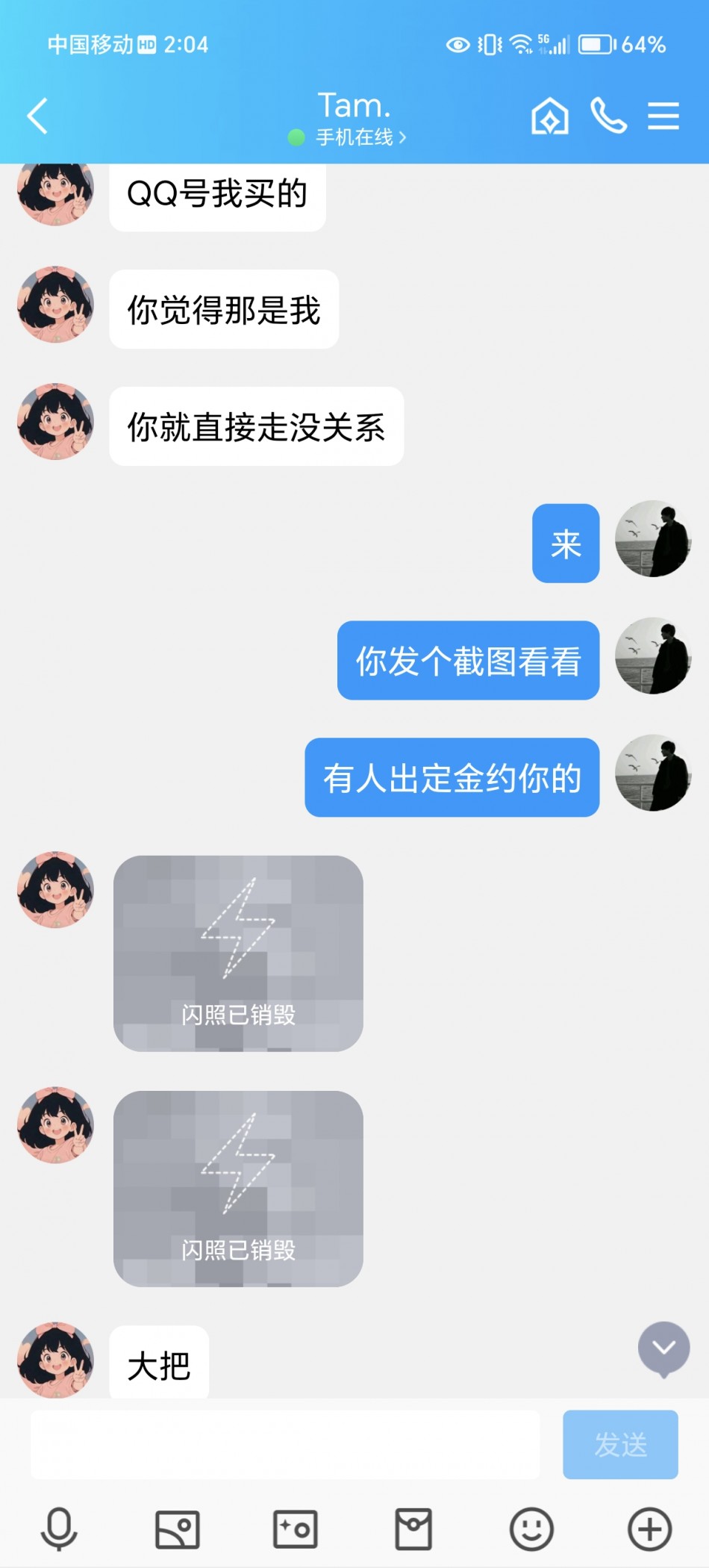Go back from the Tam. chat
This screenshot has width=709, height=1568.
pos(37,116)
